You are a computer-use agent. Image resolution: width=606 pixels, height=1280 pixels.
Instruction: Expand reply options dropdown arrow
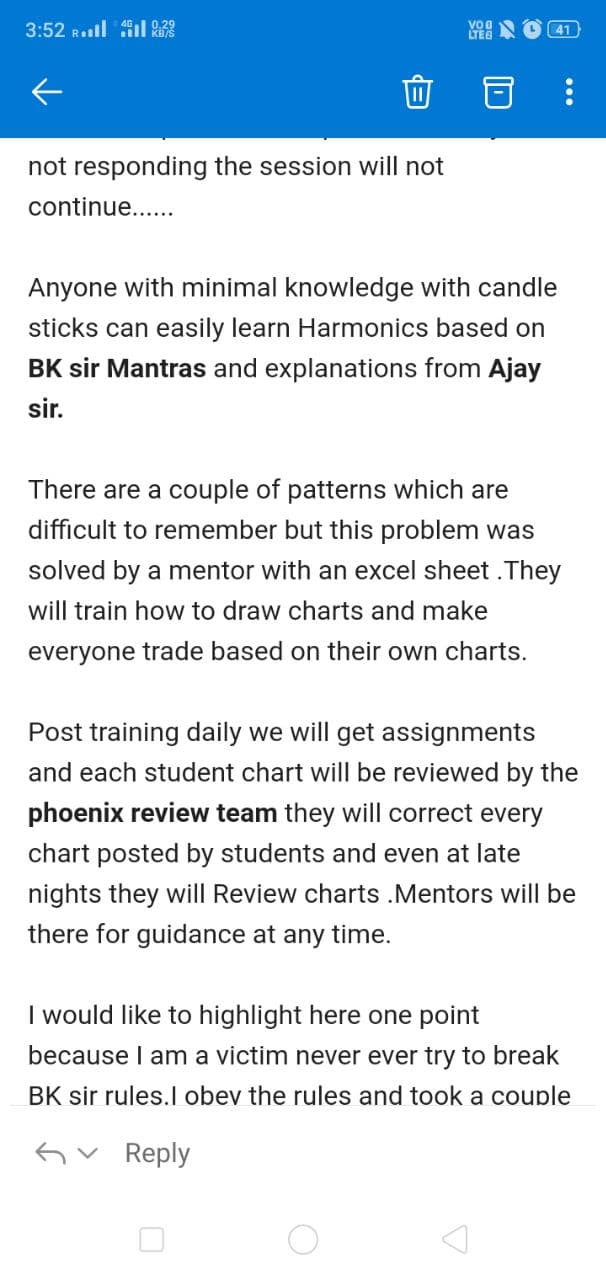coord(88,1154)
